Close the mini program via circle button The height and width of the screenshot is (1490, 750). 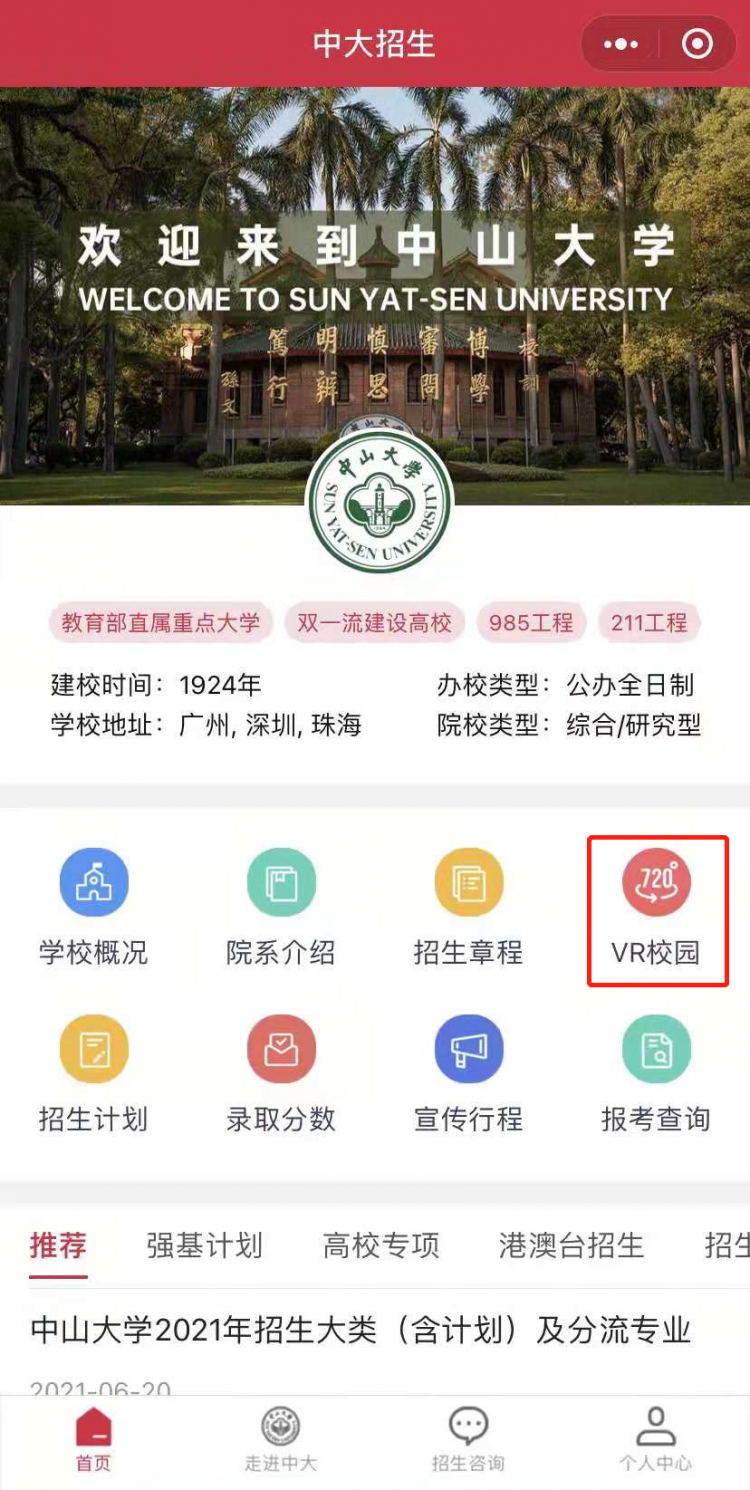[697, 44]
